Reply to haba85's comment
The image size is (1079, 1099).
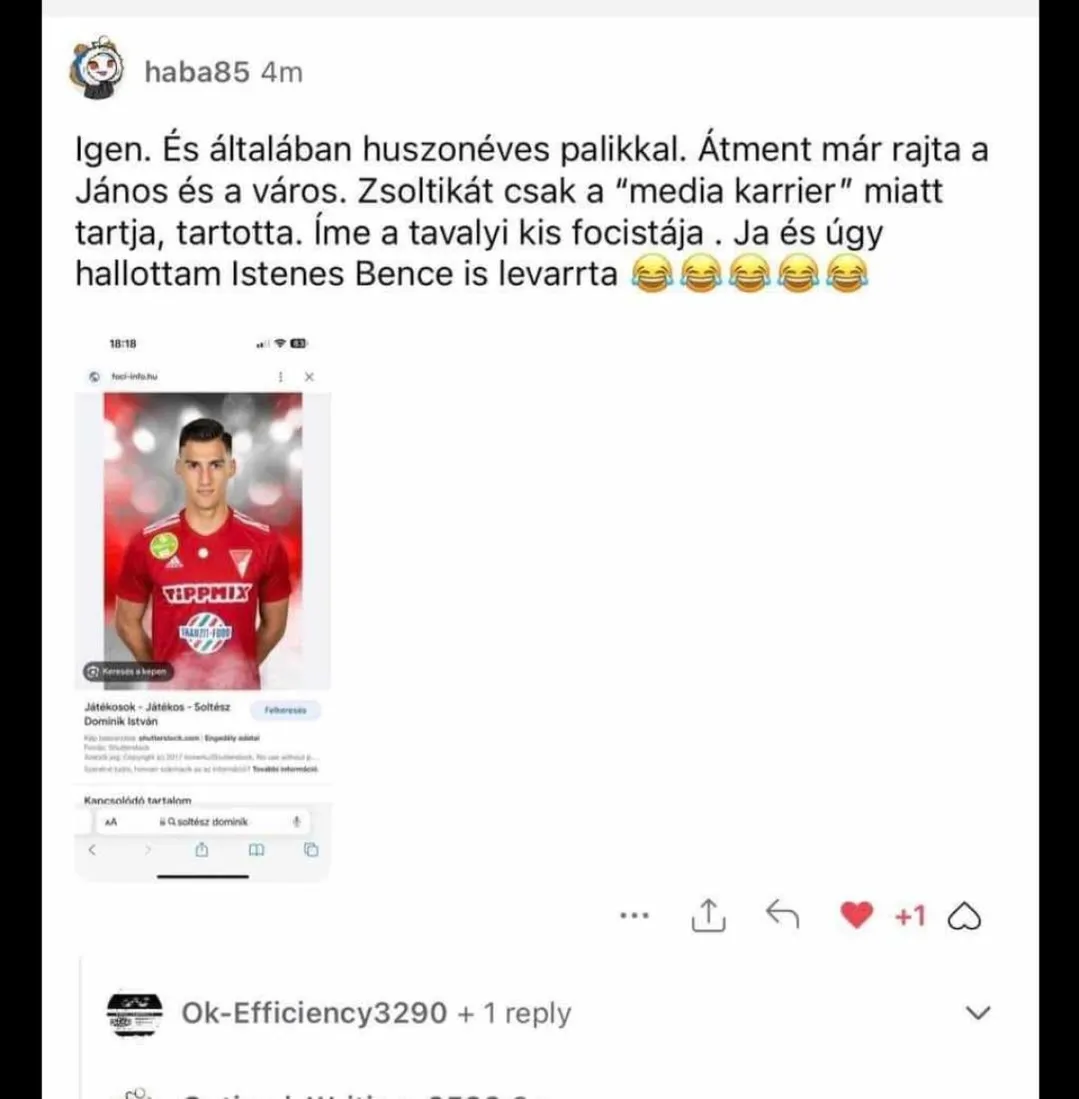click(x=782, y=915)
